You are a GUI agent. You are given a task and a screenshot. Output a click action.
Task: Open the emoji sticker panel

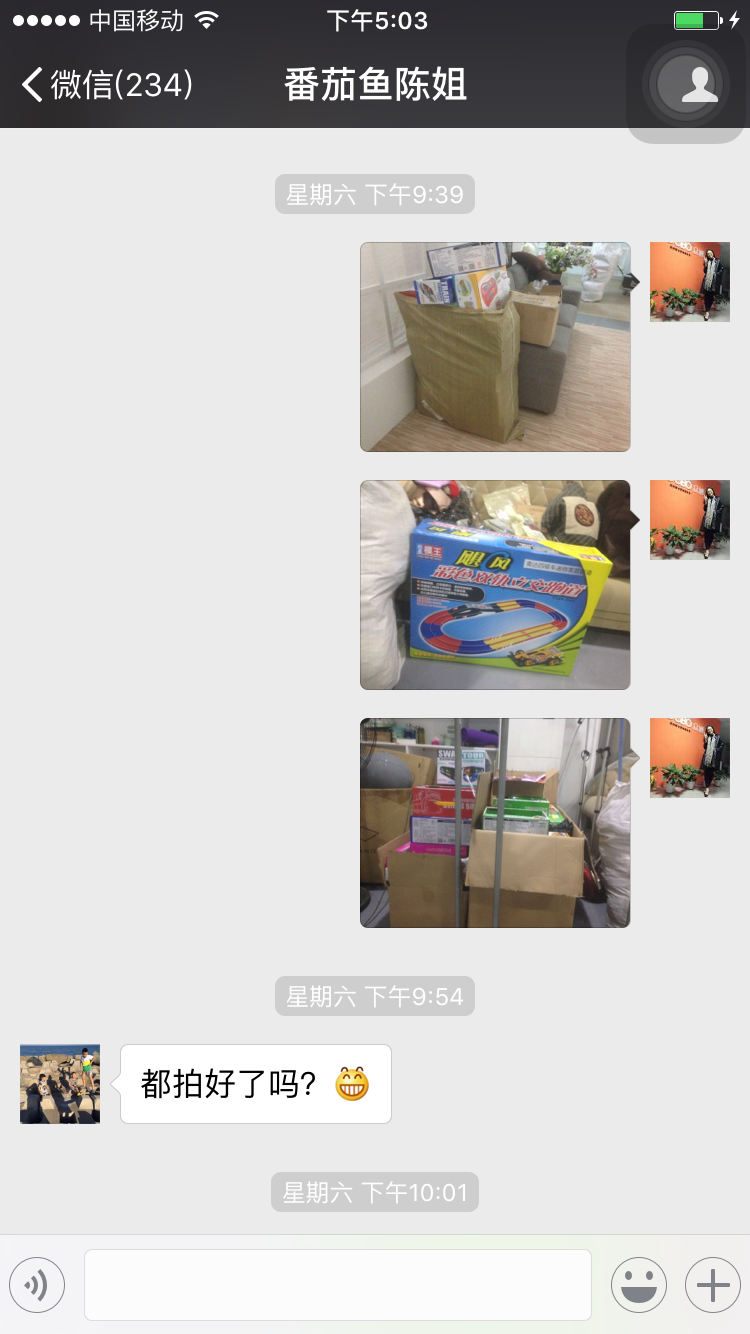[x=638, y=1285]
